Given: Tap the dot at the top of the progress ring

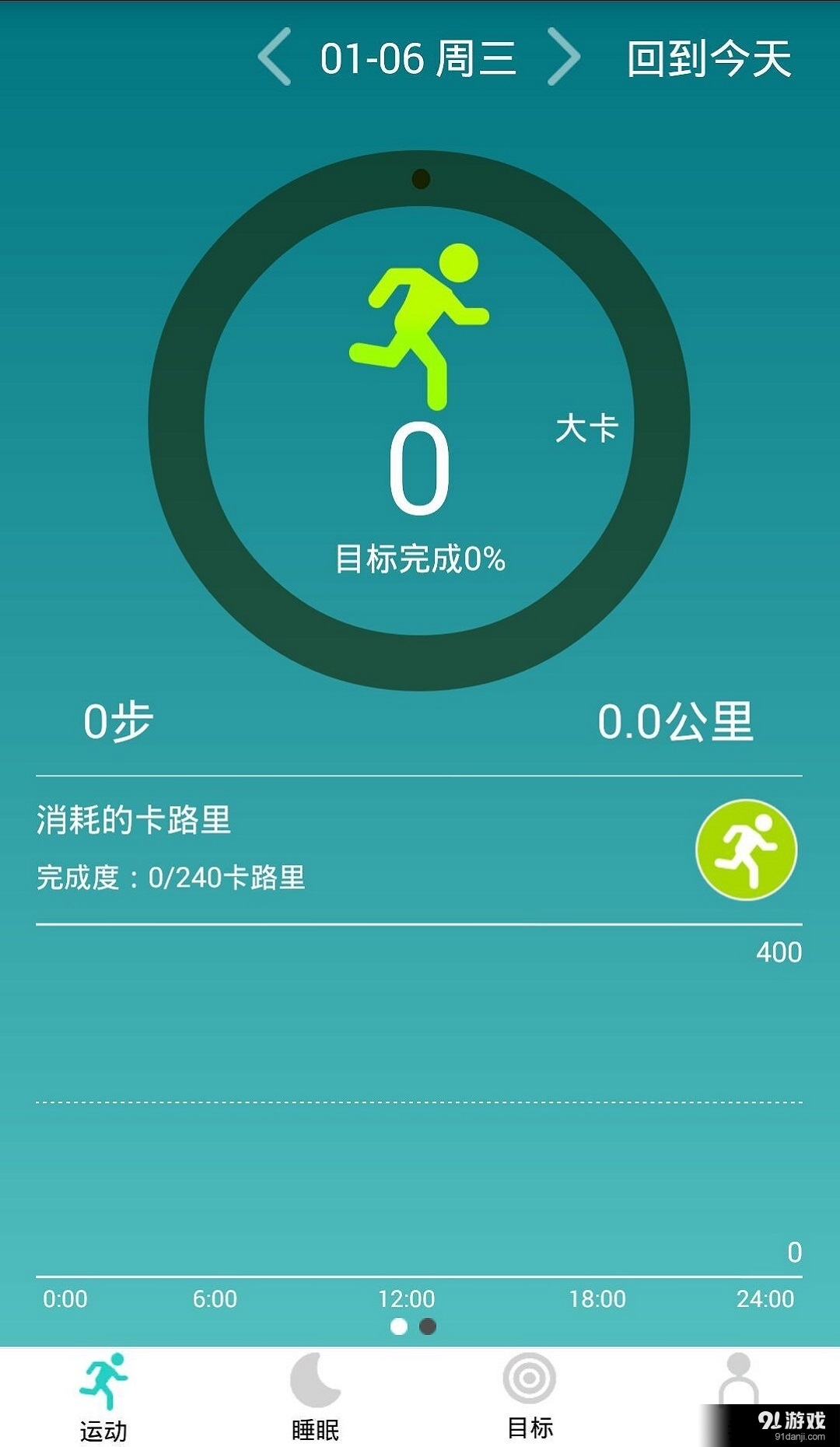Looking at the screenshot, I should 420,177.
